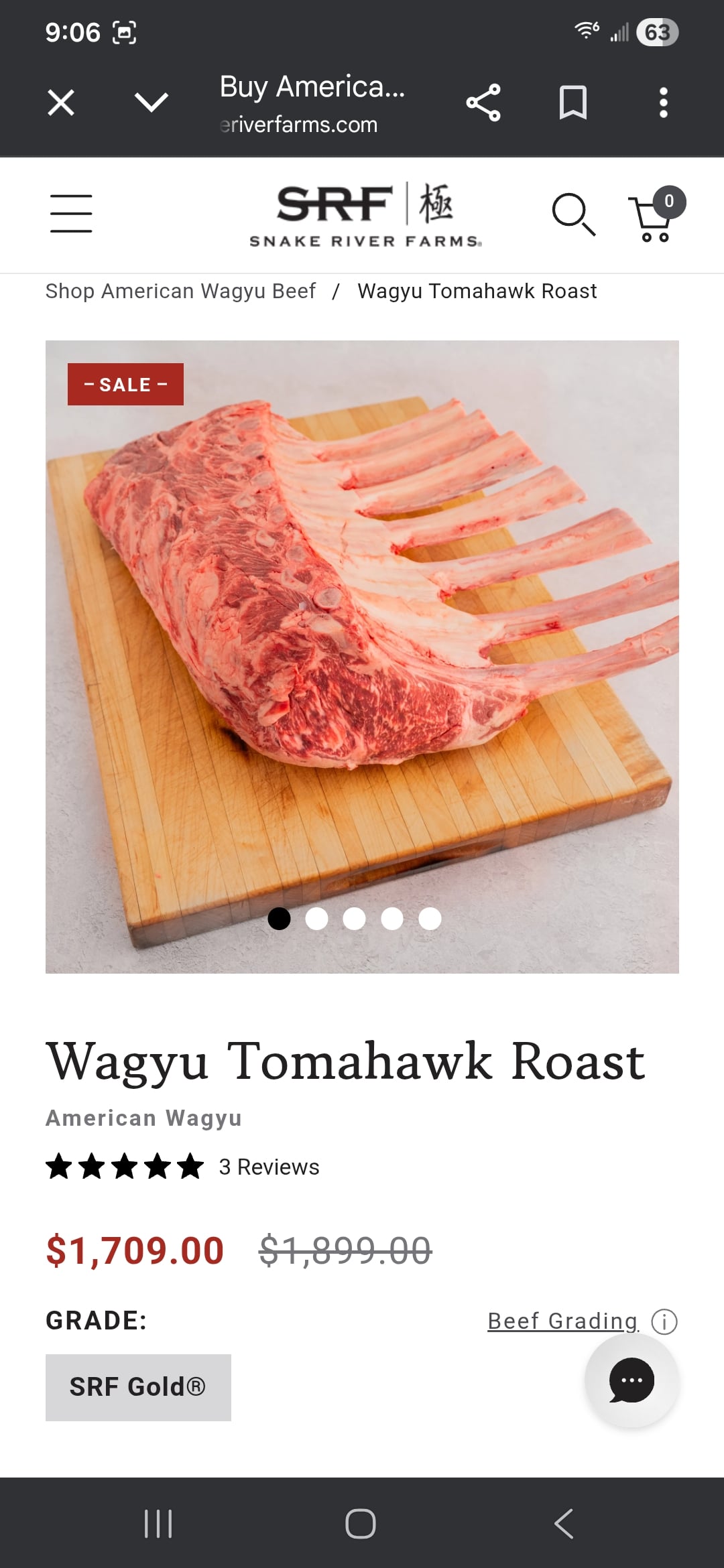Minimize browser with the down chevron

click(x=152, y=103)
